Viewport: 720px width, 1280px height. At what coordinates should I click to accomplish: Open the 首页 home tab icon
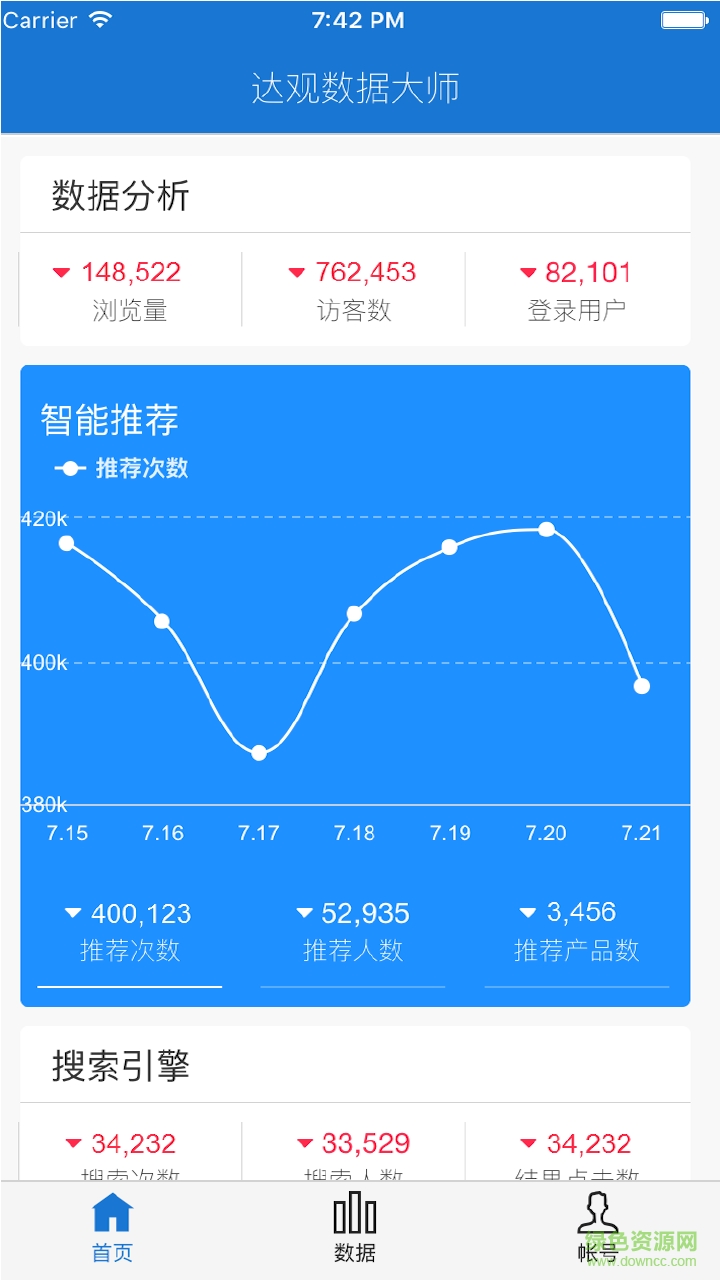coord(112,1213)
